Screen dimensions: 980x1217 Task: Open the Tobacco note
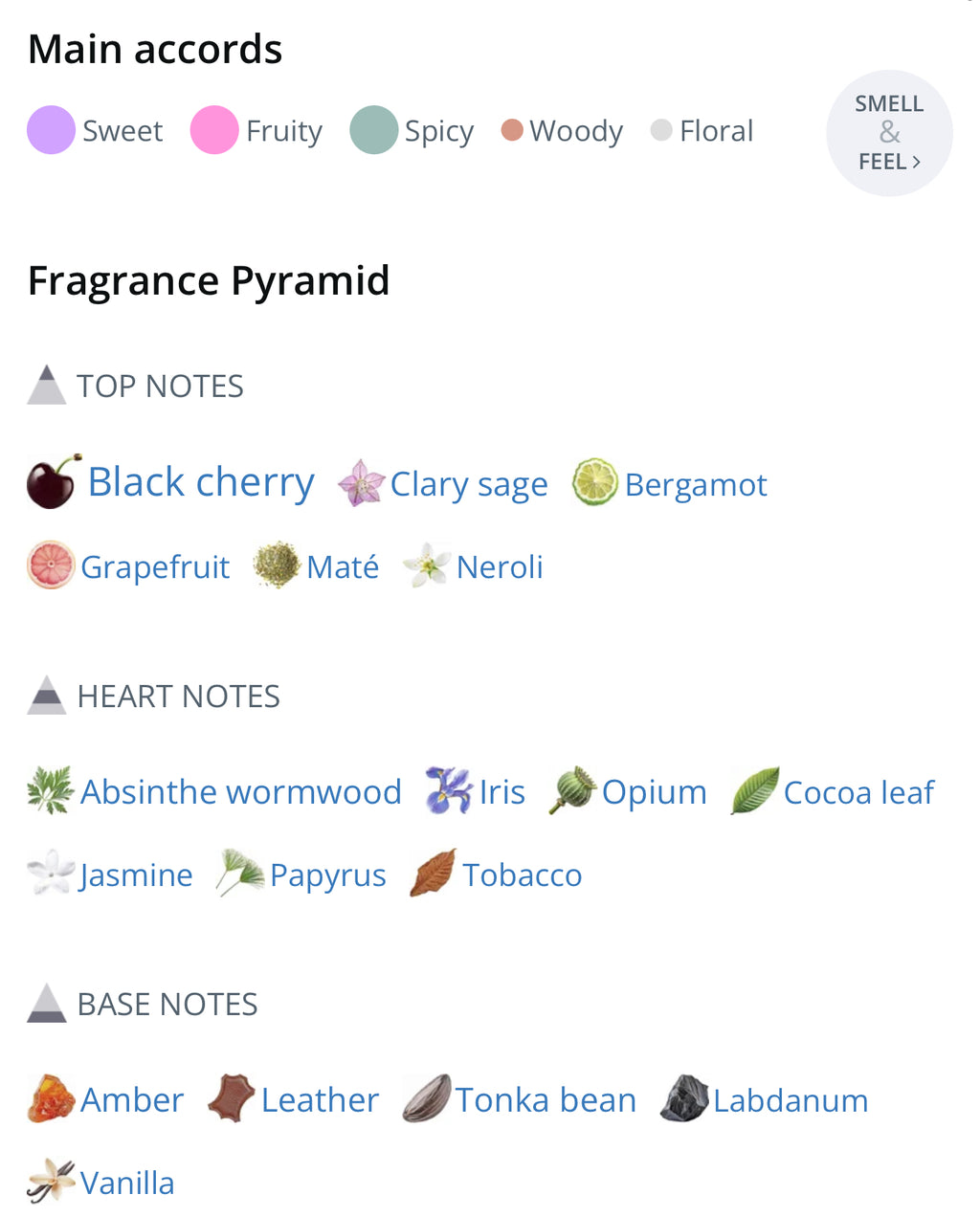522,875
